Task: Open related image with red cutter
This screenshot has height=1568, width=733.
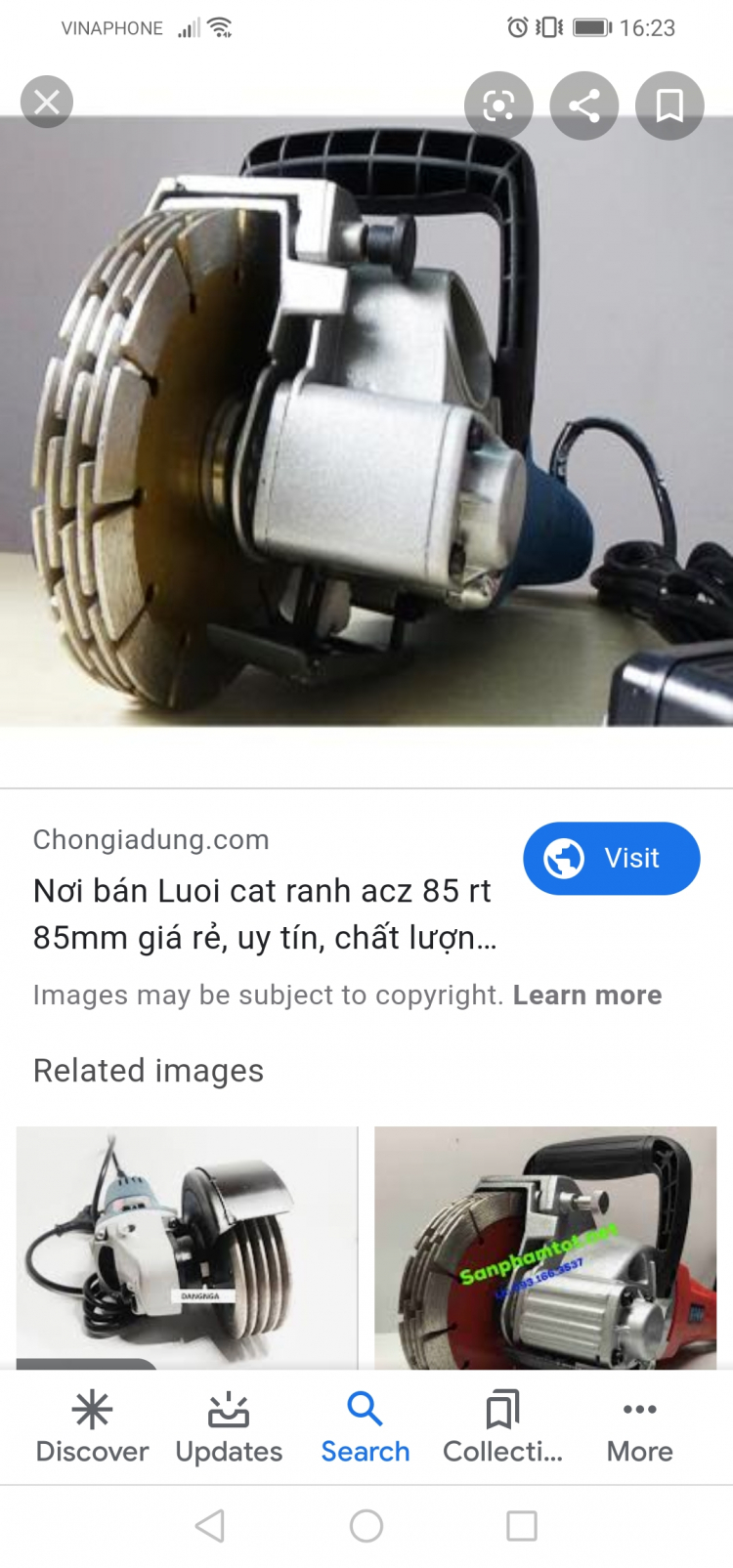Action: point(545,1247)
